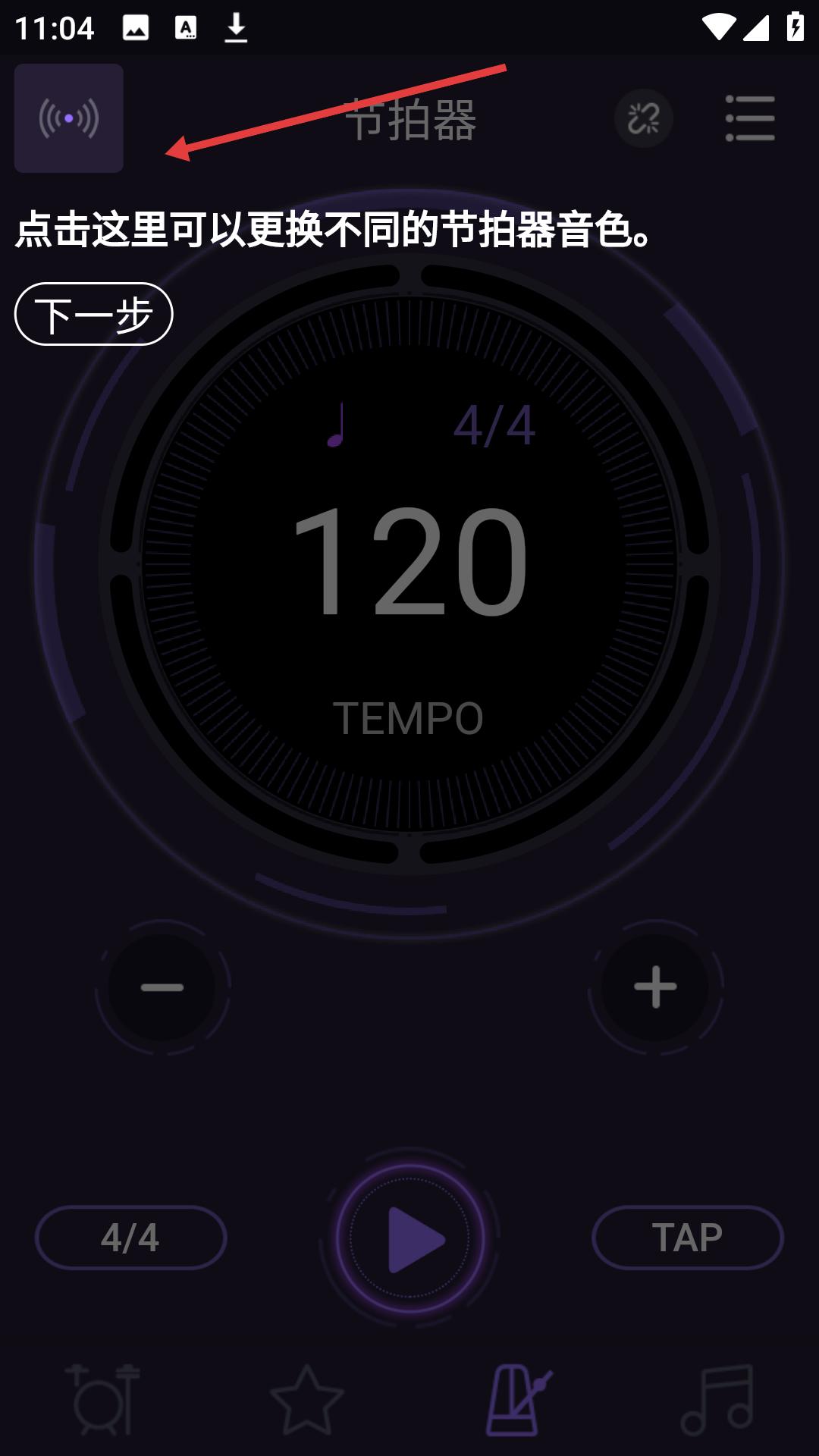Decrease tempo with the minus button

pyautogui.click(x=162, y=987)
